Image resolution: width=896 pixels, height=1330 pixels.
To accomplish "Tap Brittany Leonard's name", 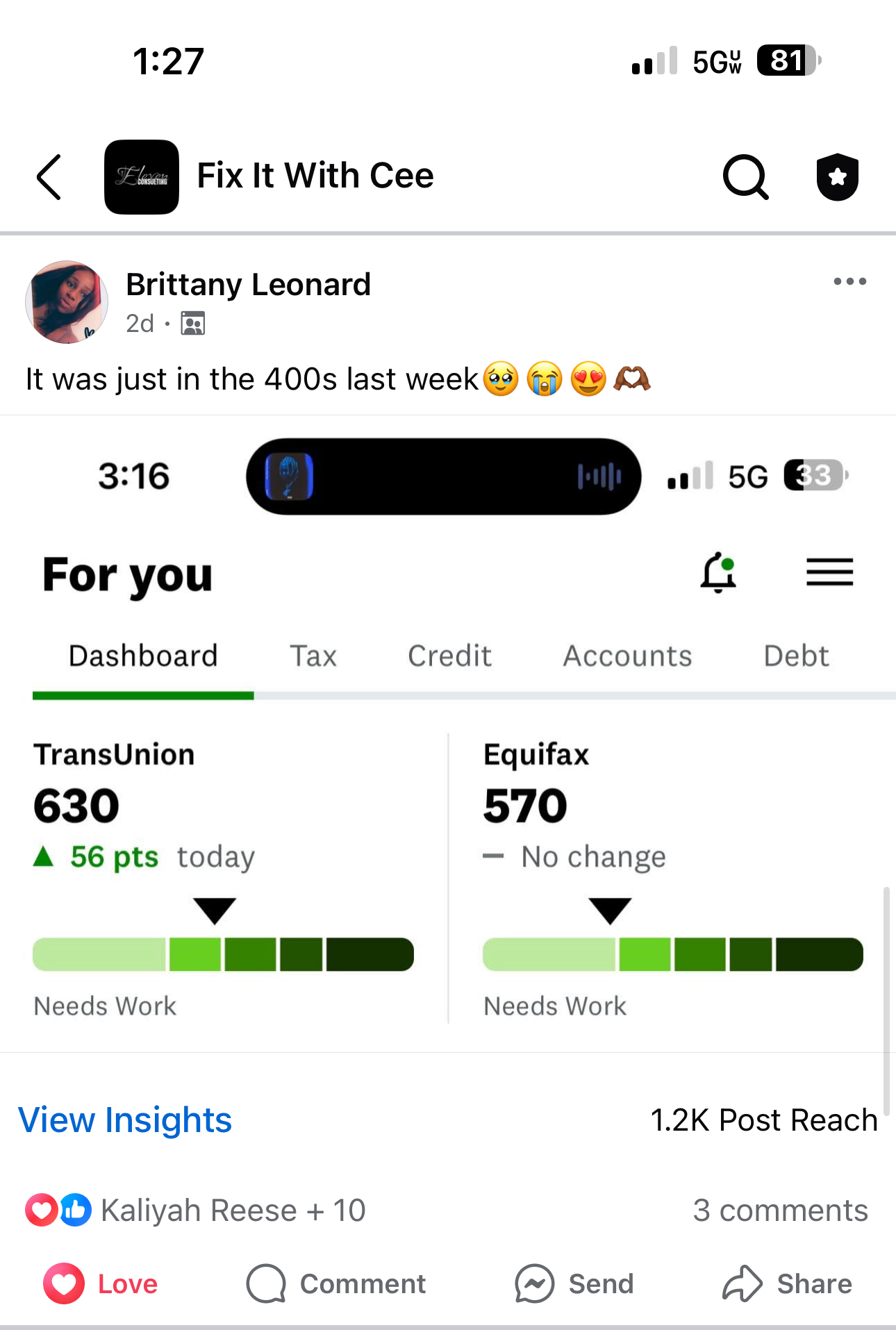I will pyautogui.click(x=248, y=285).
